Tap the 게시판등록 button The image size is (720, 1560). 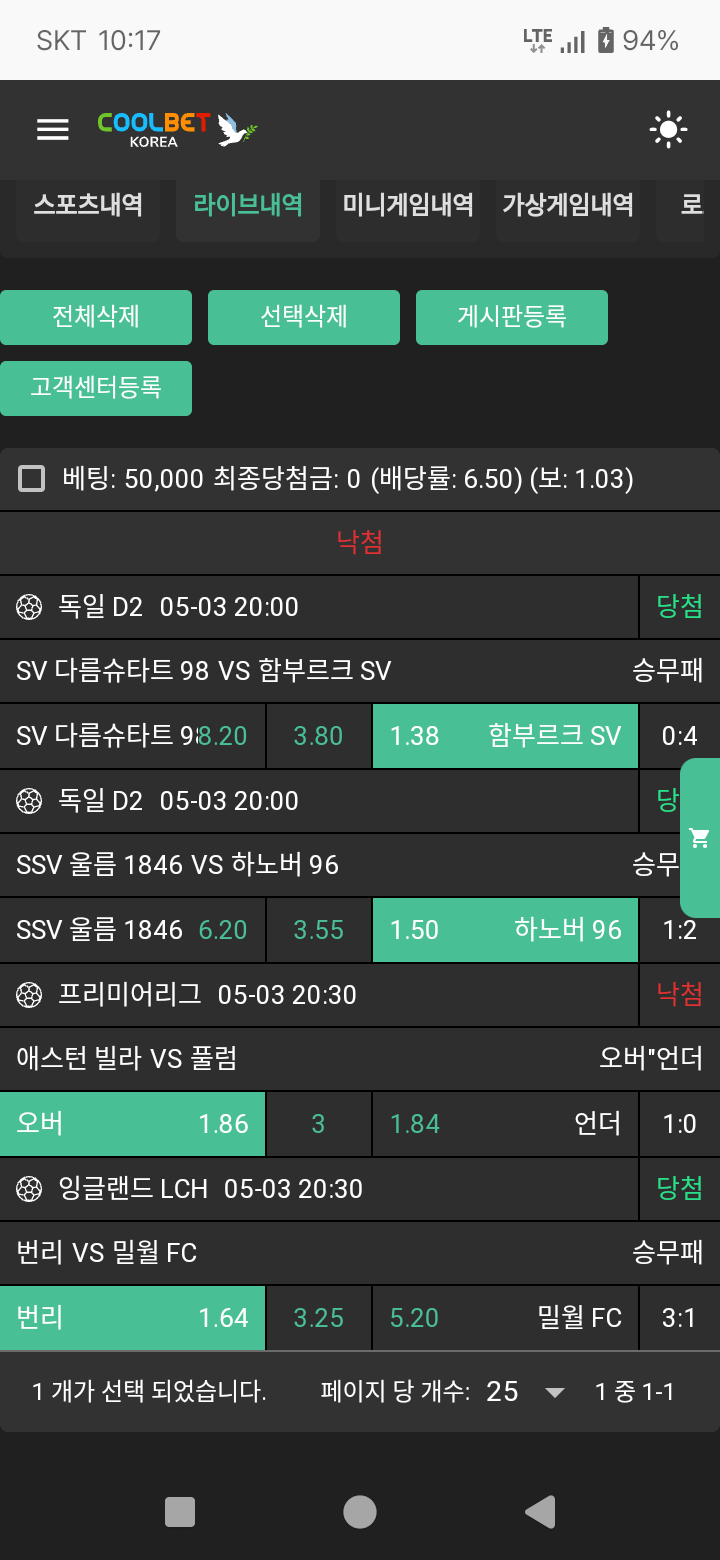pos(512,317)
